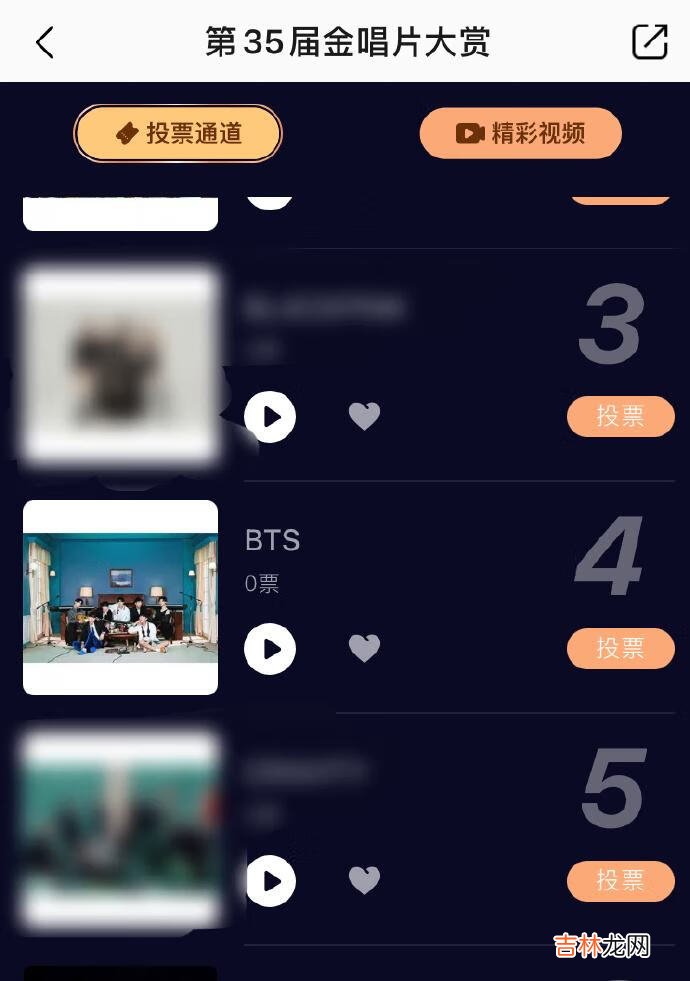The width and height of the screenshot is (690, 981).
Task: Switch to the 投票通道 tab
Action: tap(178, 133)
